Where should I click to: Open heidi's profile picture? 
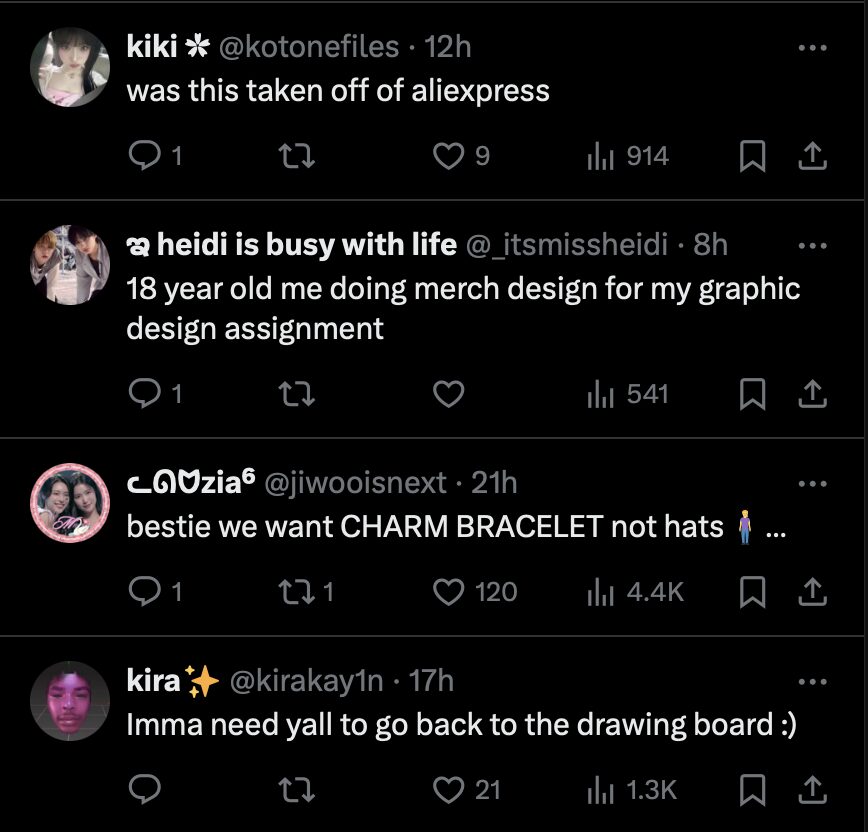pos(70,264)
